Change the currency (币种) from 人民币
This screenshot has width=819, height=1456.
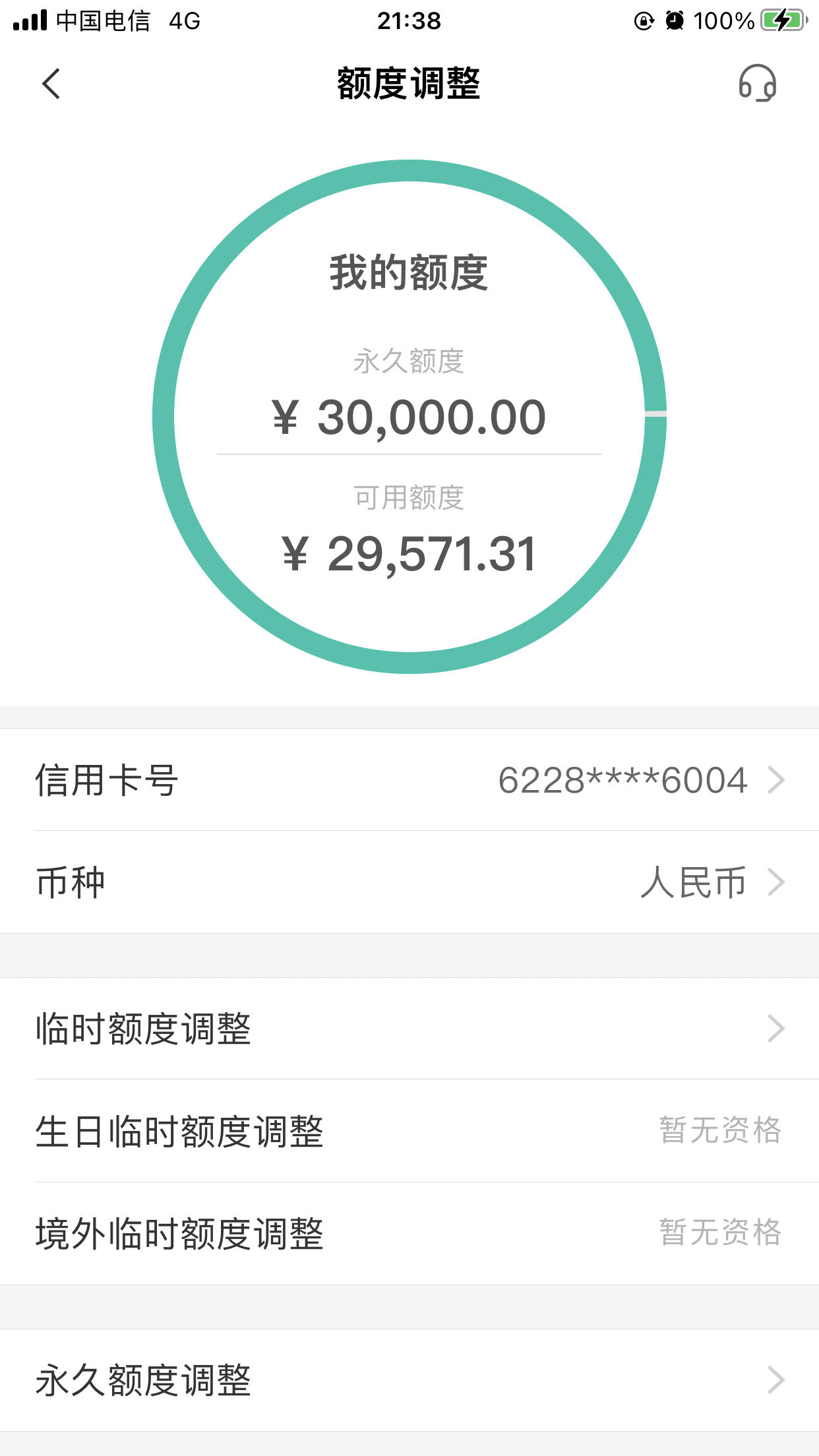click(409, 882)
